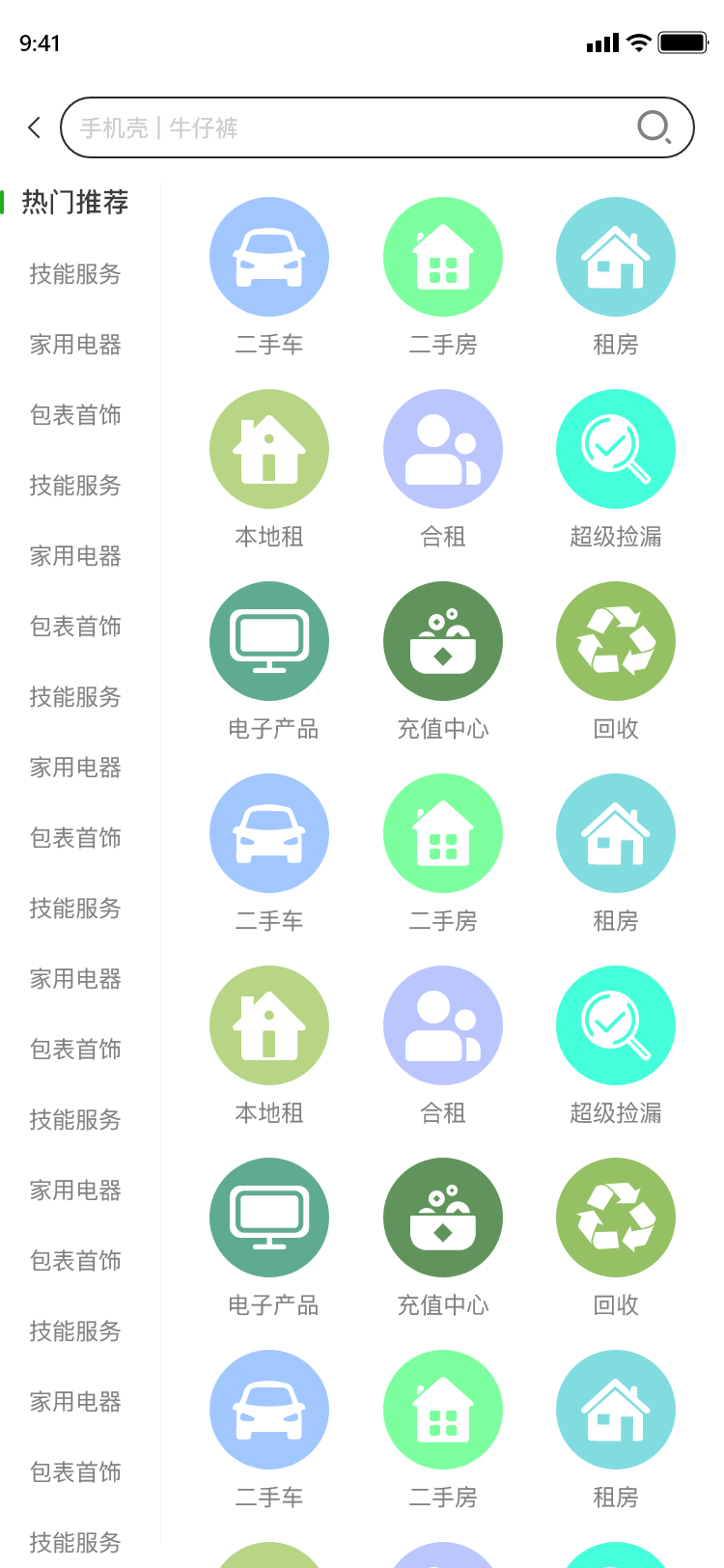
Task: Tap the status bar battery indicator
Action: click(681, 42)
